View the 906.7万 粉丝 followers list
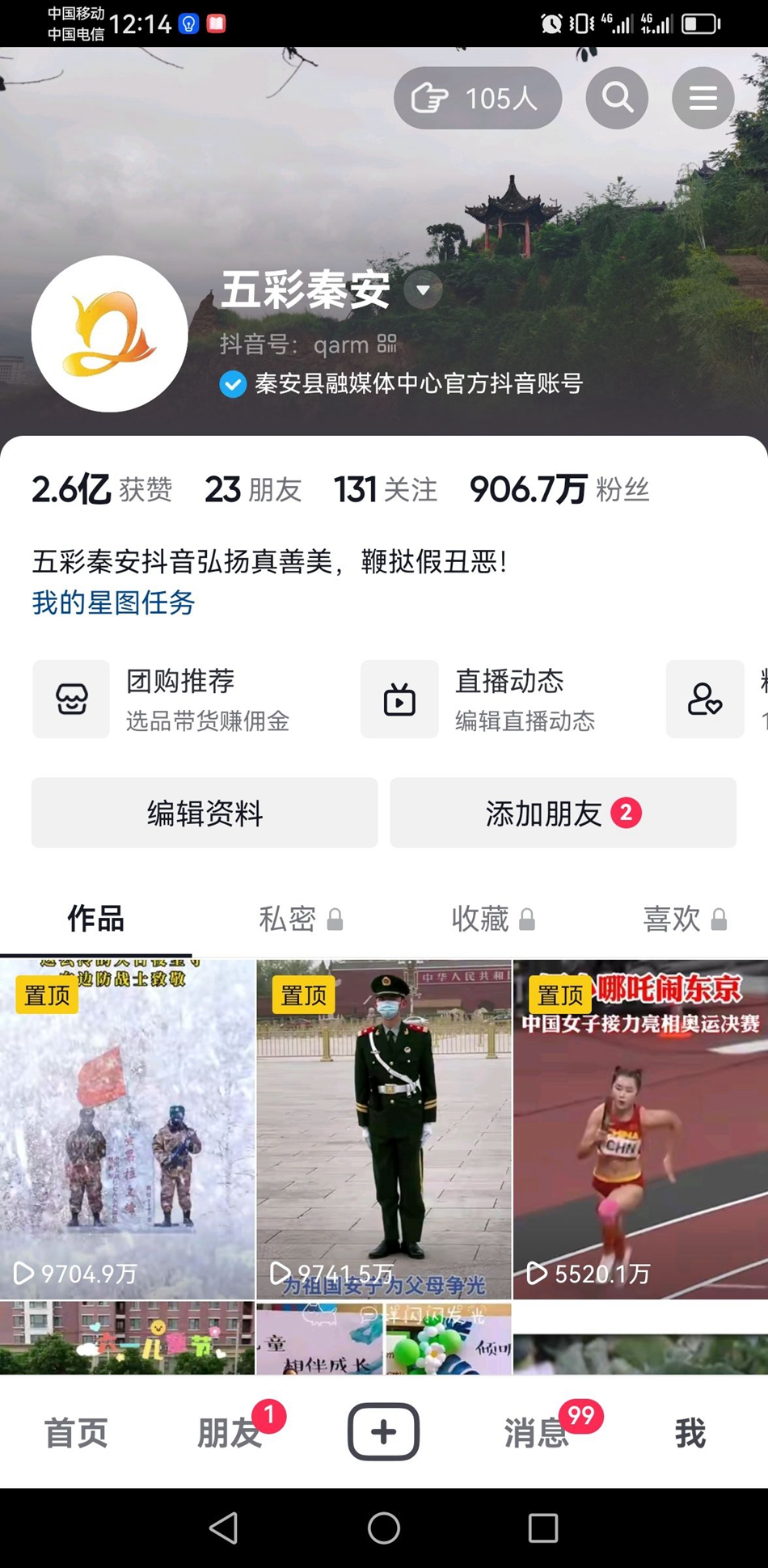Viewport: 768px width, 1568px height. tap(559, 490)
